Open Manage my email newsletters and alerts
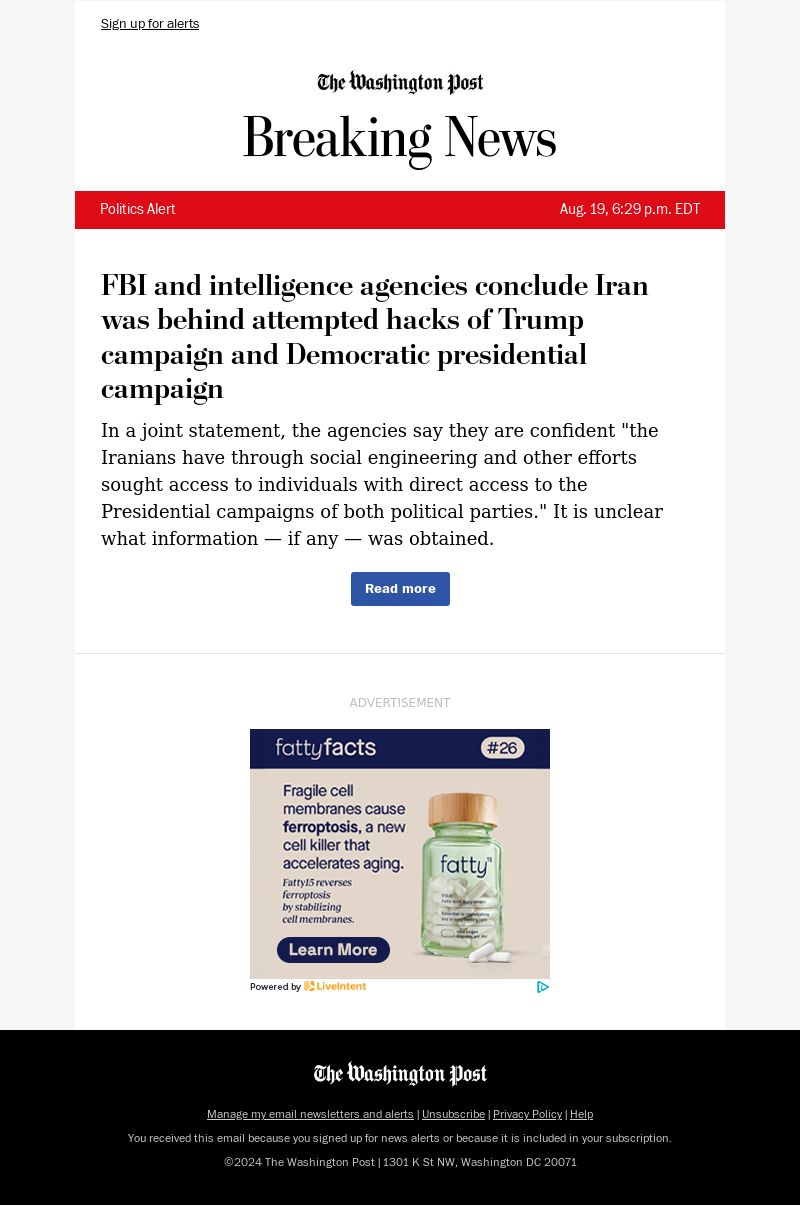Screen dimensions: 800x1207 pyautogui.click(x=310, y=1114)
